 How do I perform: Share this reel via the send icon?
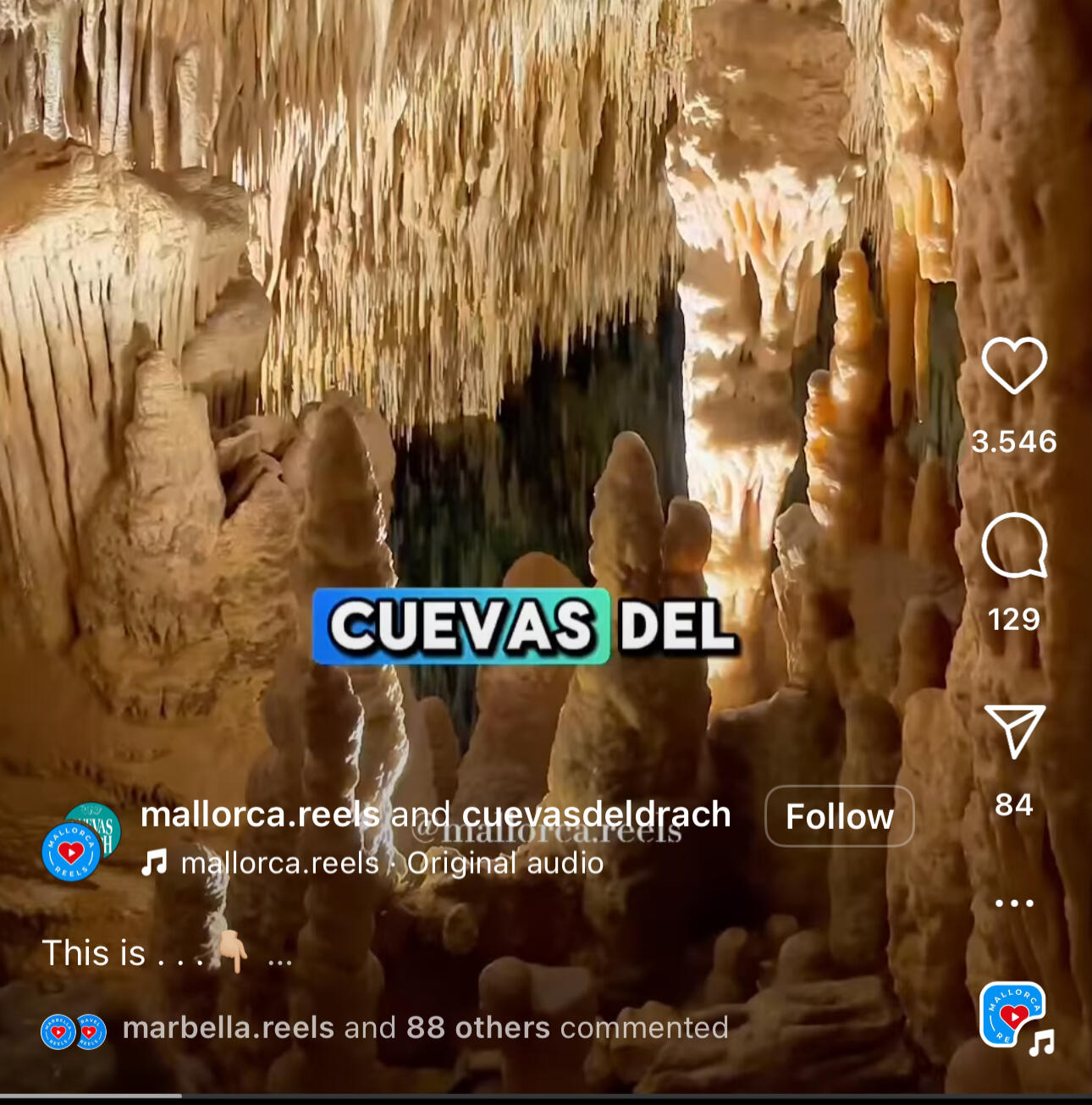1014,730
